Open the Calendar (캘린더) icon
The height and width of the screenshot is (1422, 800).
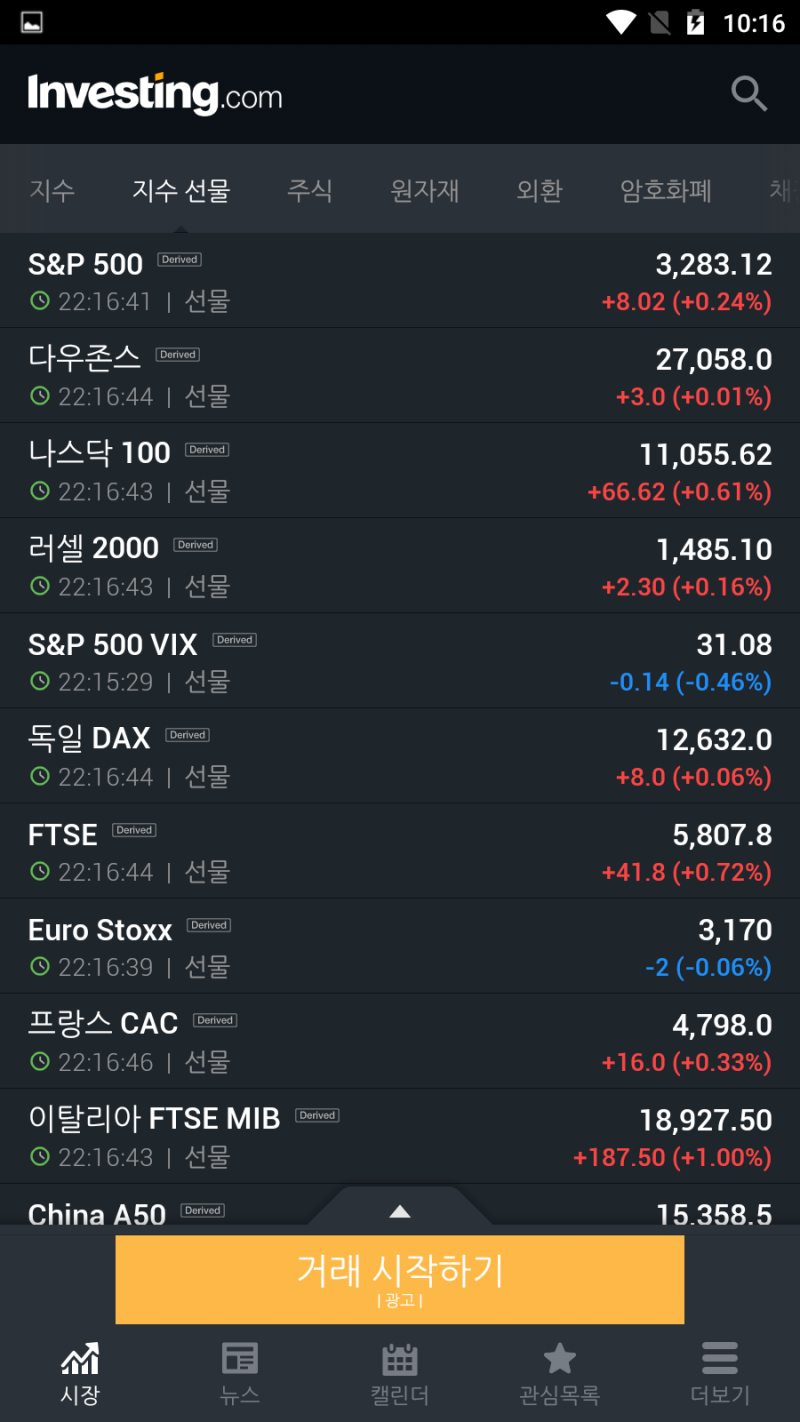[399, 1372]
